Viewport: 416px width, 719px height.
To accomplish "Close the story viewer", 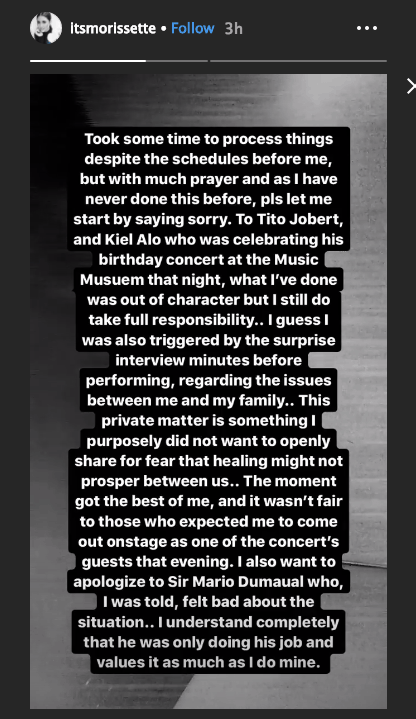I will (411, 86).
